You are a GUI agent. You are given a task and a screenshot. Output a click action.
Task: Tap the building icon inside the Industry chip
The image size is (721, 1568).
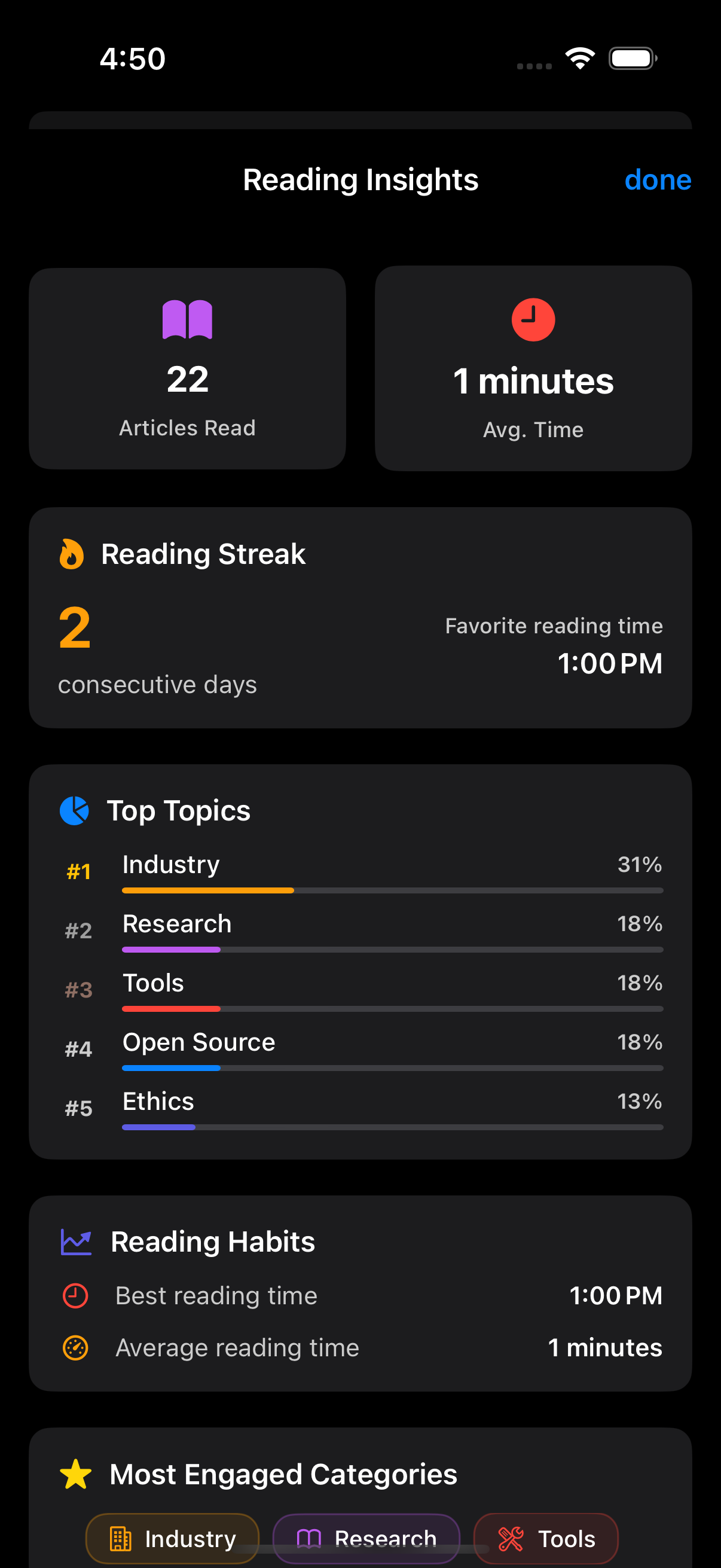[121, 1538]
